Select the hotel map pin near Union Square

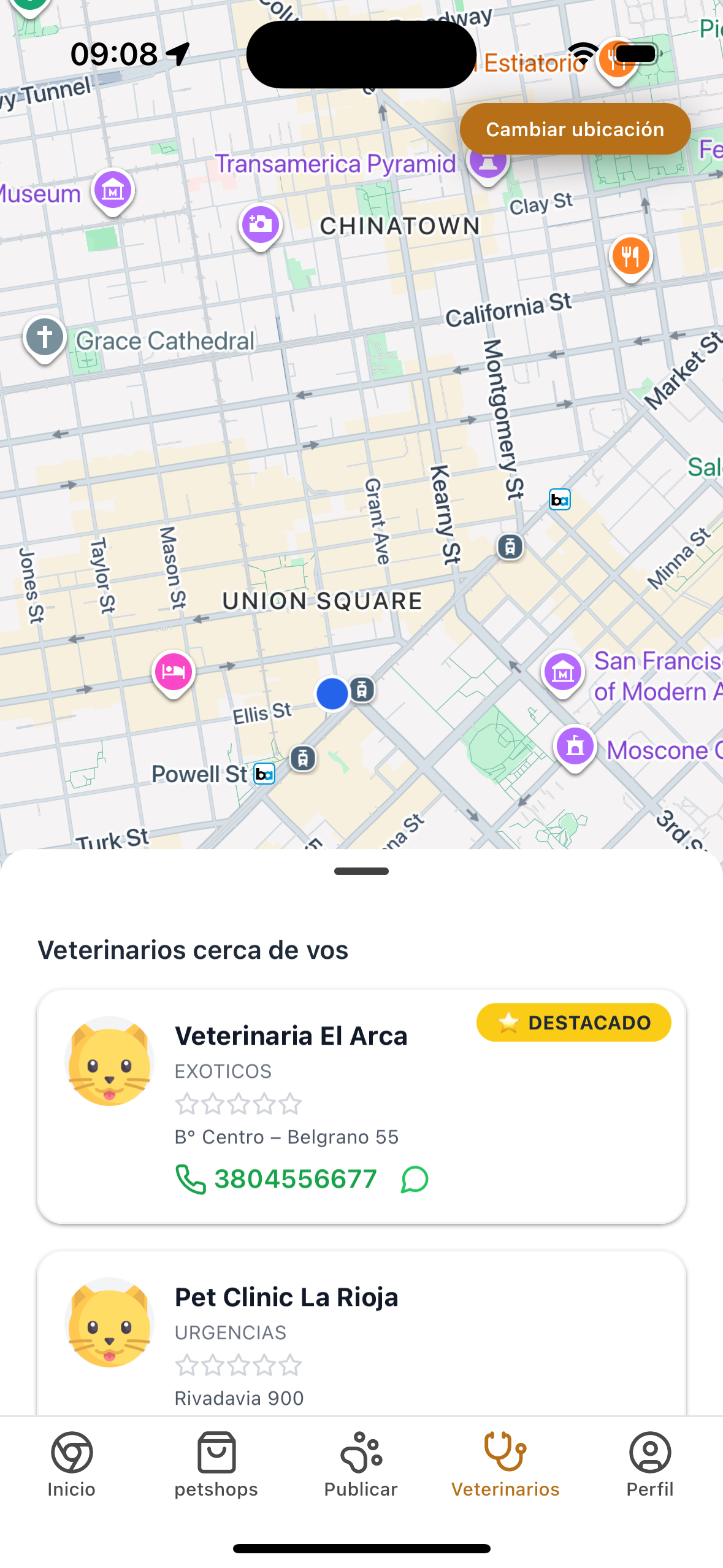pyautogui.click(x=172, y=672)
